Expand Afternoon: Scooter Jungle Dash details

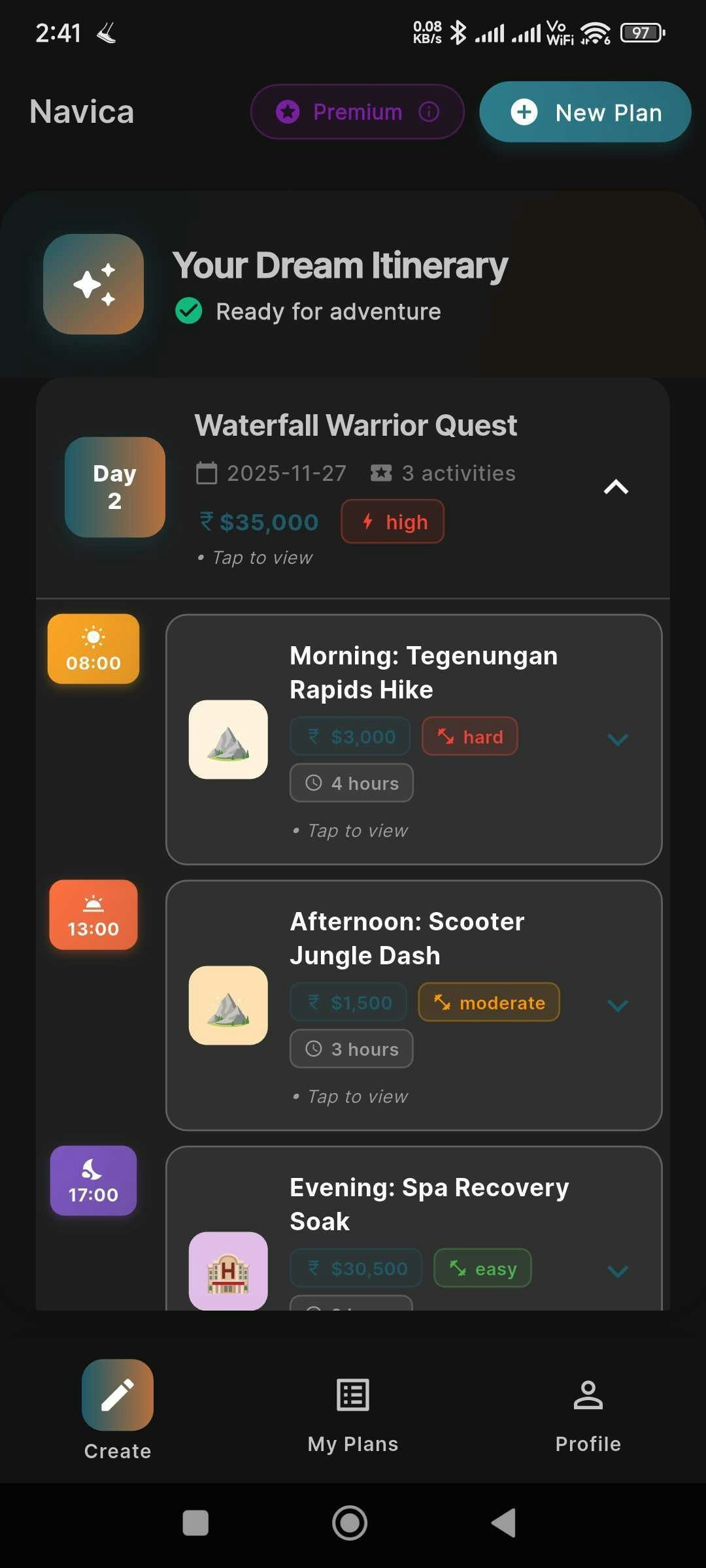coord(617,1005)
